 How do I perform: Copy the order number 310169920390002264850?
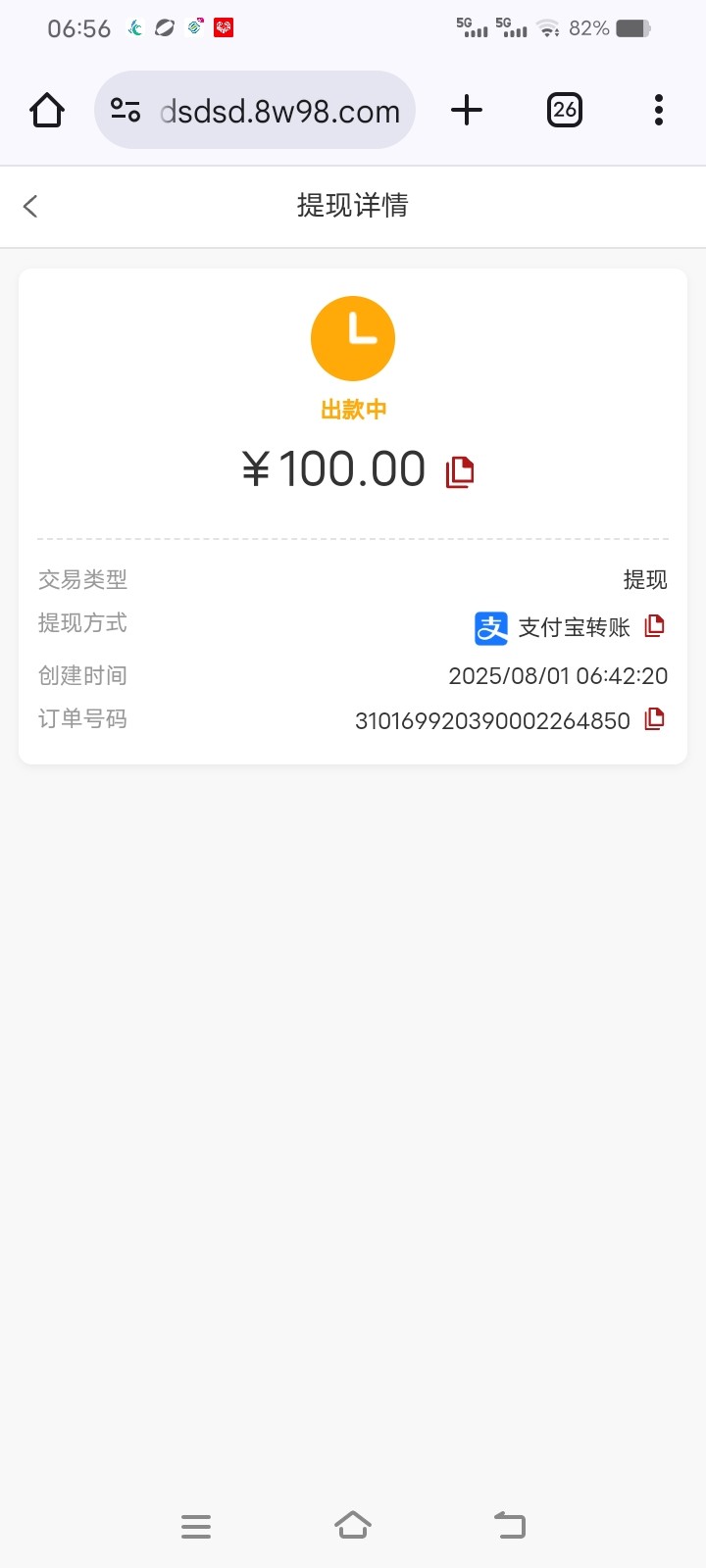click(x=654, y=719)
